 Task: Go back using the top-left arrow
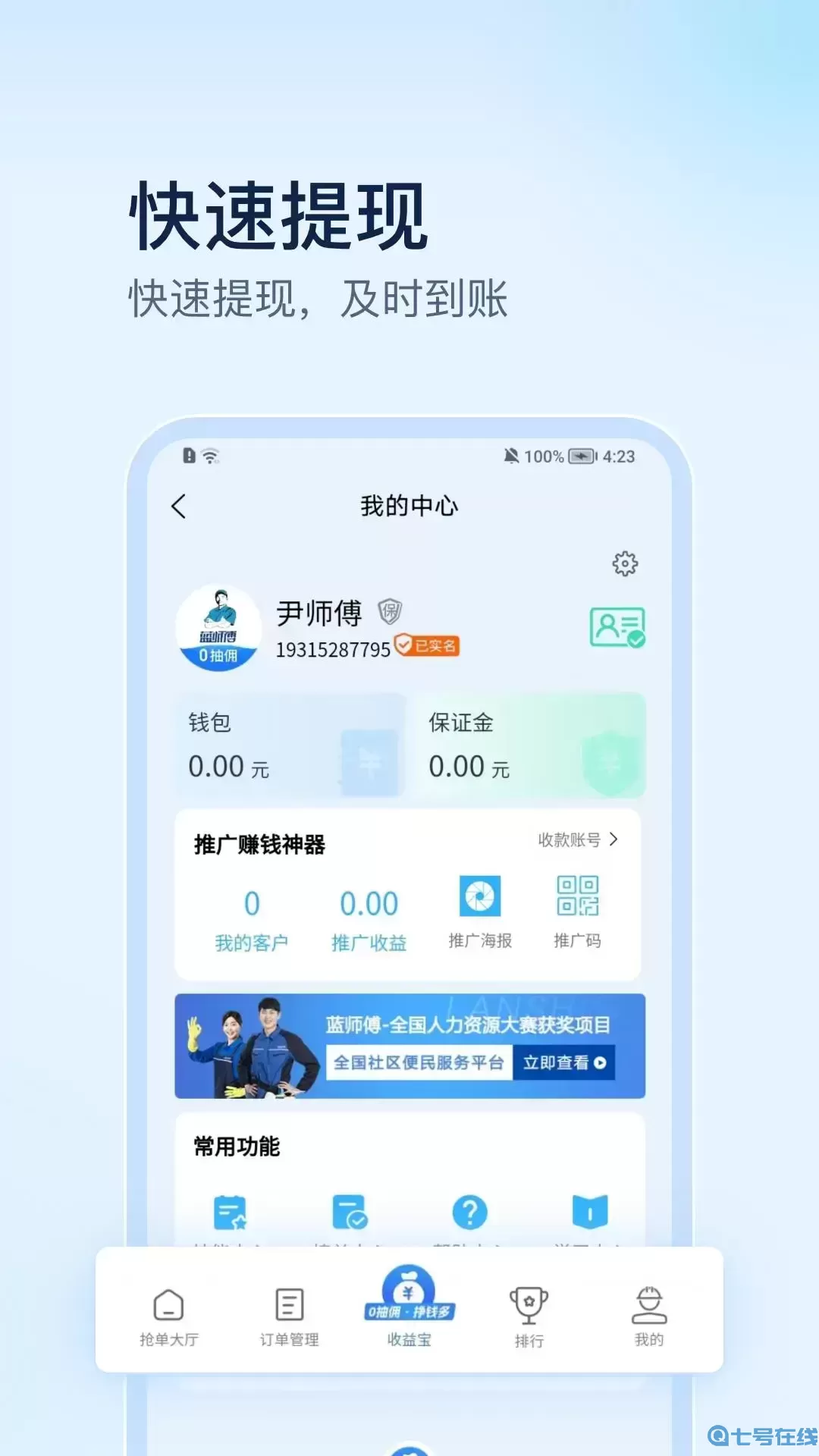(180, 507)
